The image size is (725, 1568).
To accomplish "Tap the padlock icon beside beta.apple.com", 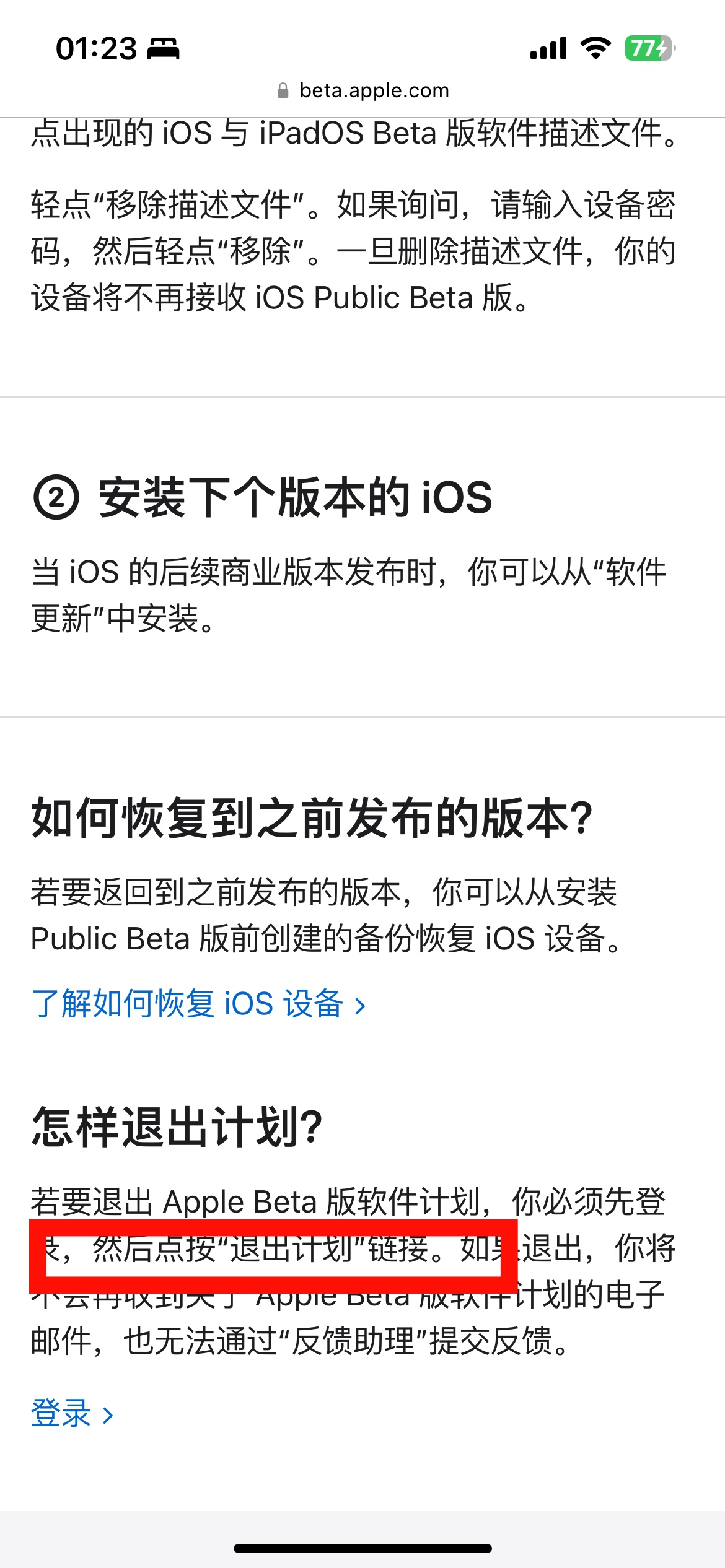I will pos(283,89).
